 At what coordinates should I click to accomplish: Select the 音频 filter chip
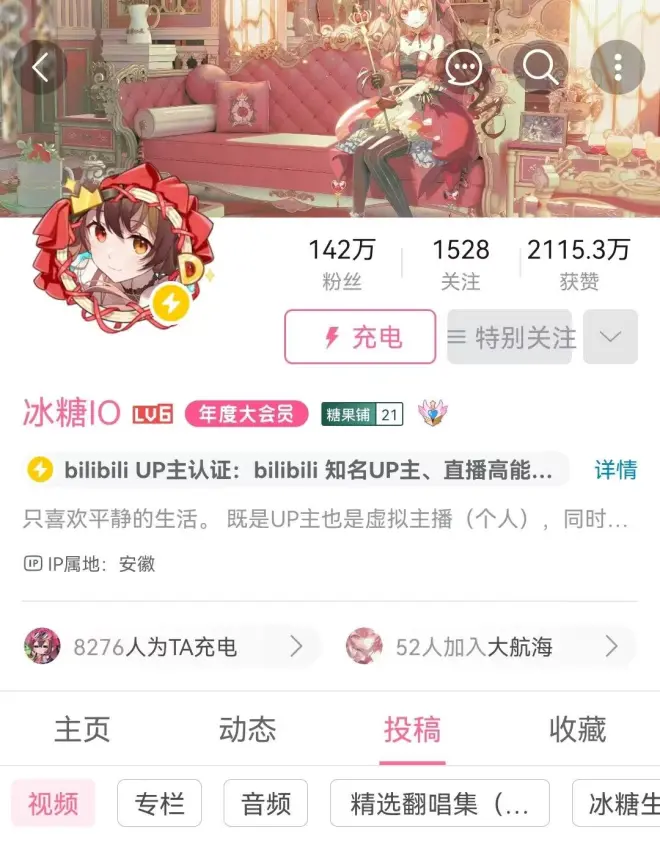tap(265, 803)
